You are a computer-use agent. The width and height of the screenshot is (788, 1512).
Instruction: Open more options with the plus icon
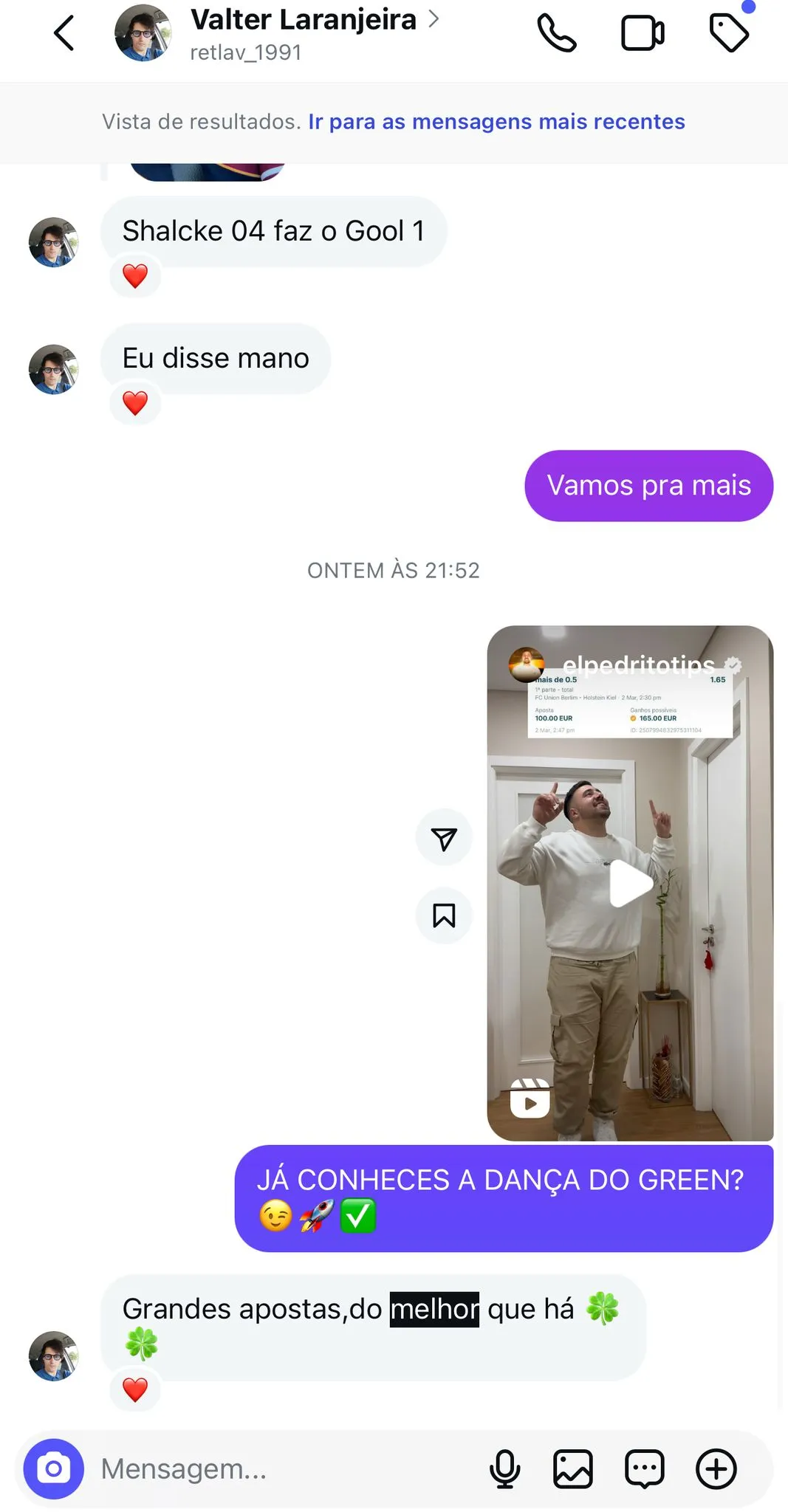[x=716, y=1468]
